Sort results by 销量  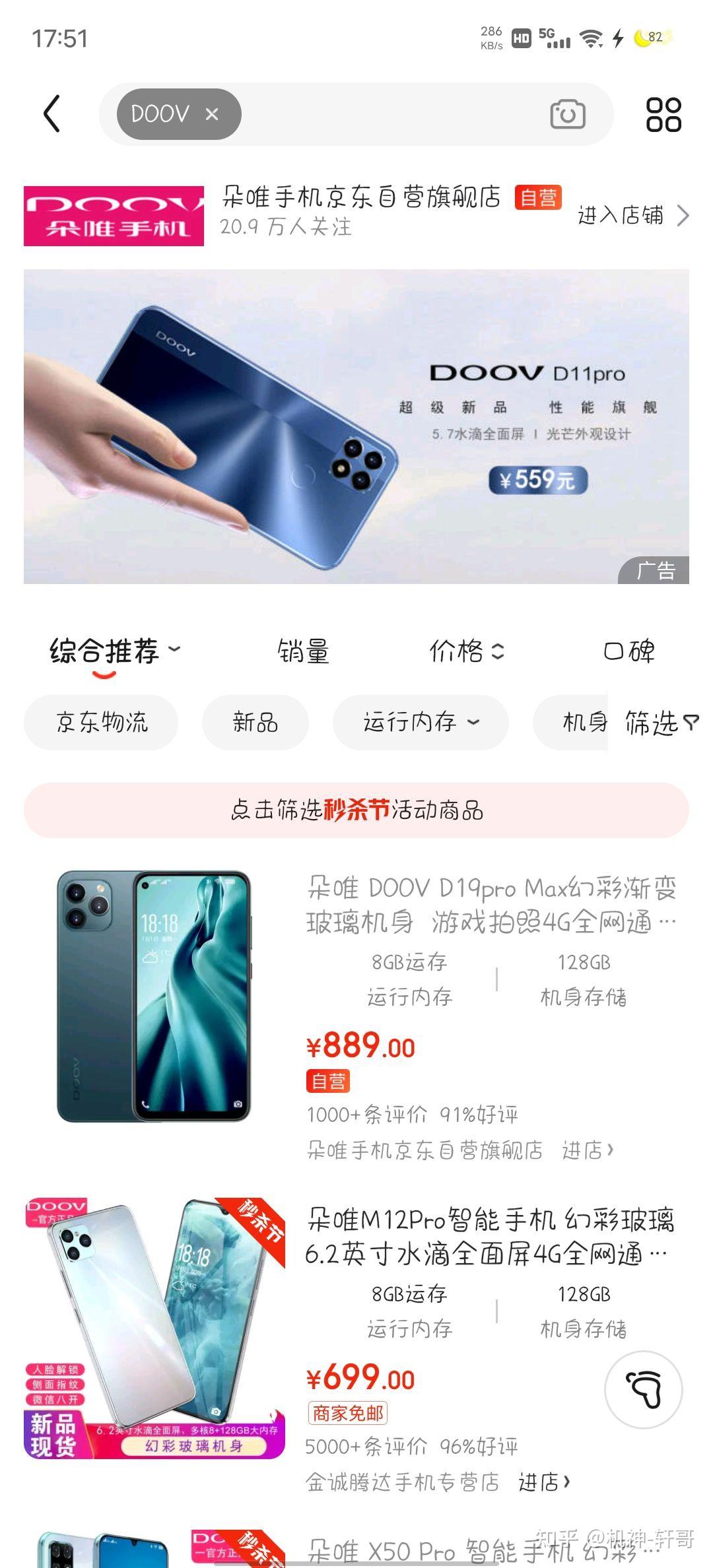[x=303, y=651]
